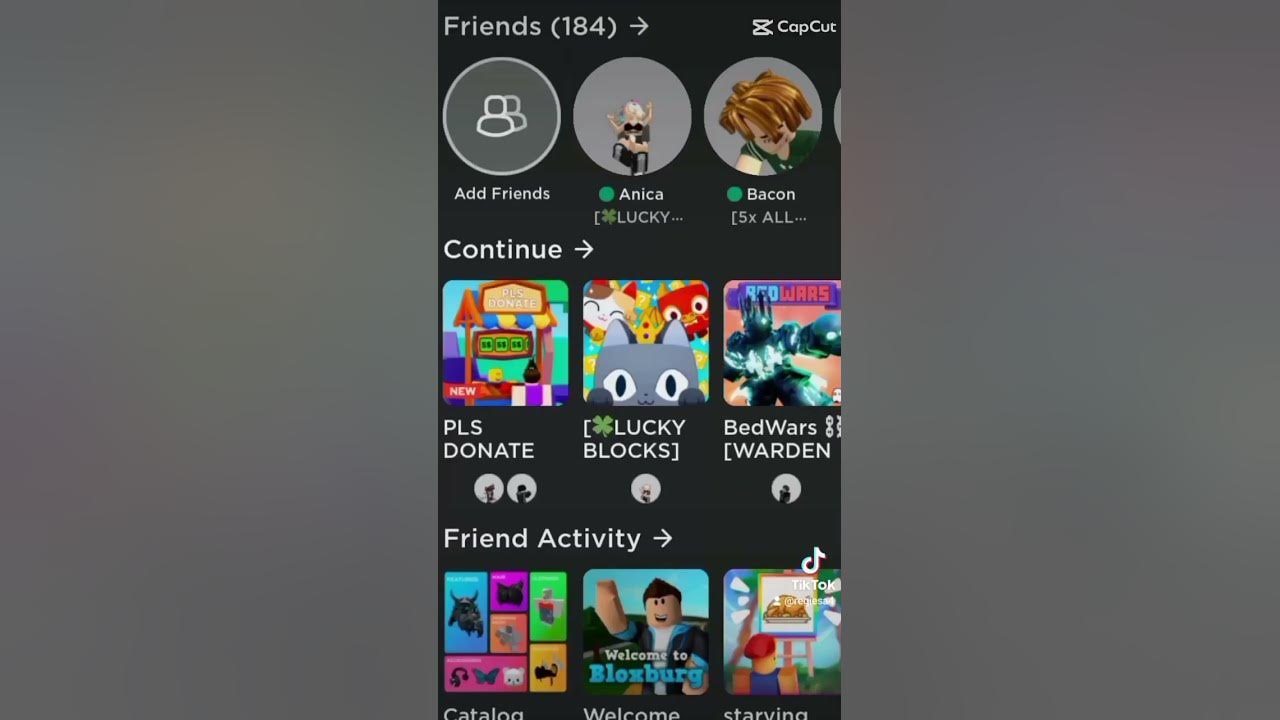The width and height of the screenshot is (1280, 720).
Task: Launch the PLS DONATE game
Action: [505, 343]
